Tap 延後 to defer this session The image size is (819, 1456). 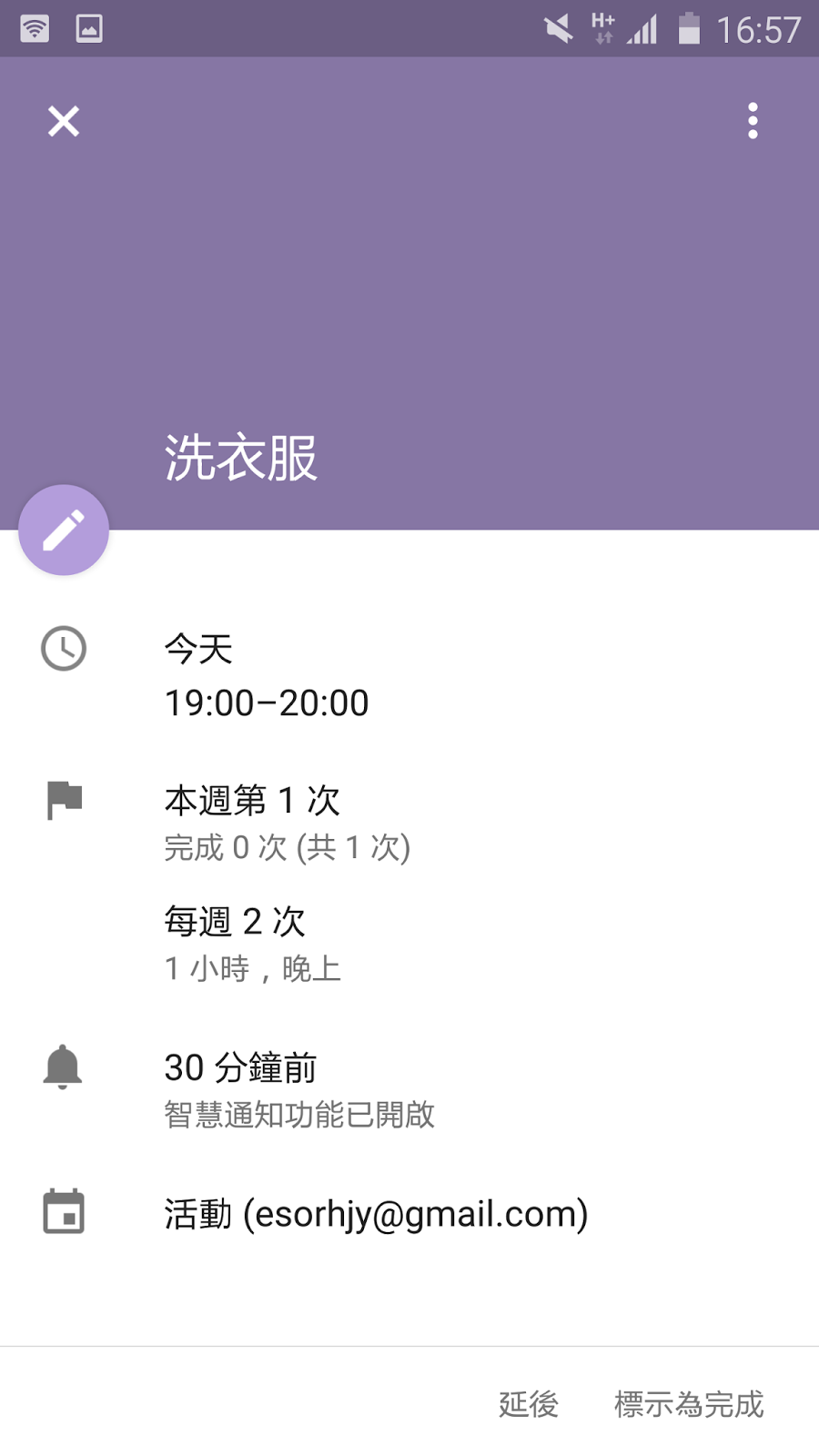[x=529, y=1404]
